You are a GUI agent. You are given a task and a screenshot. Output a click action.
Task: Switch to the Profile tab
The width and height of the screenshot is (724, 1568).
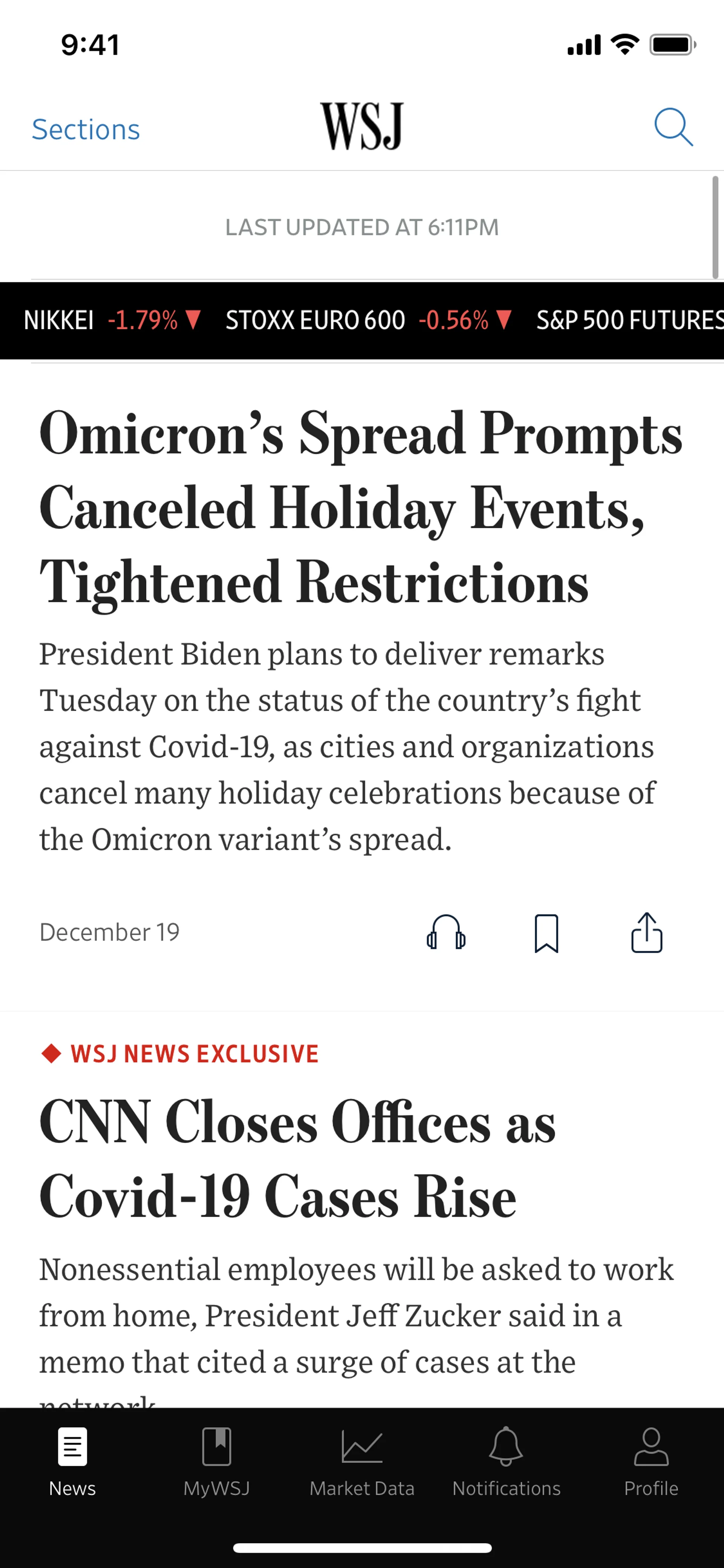[x=650, y=1462]
